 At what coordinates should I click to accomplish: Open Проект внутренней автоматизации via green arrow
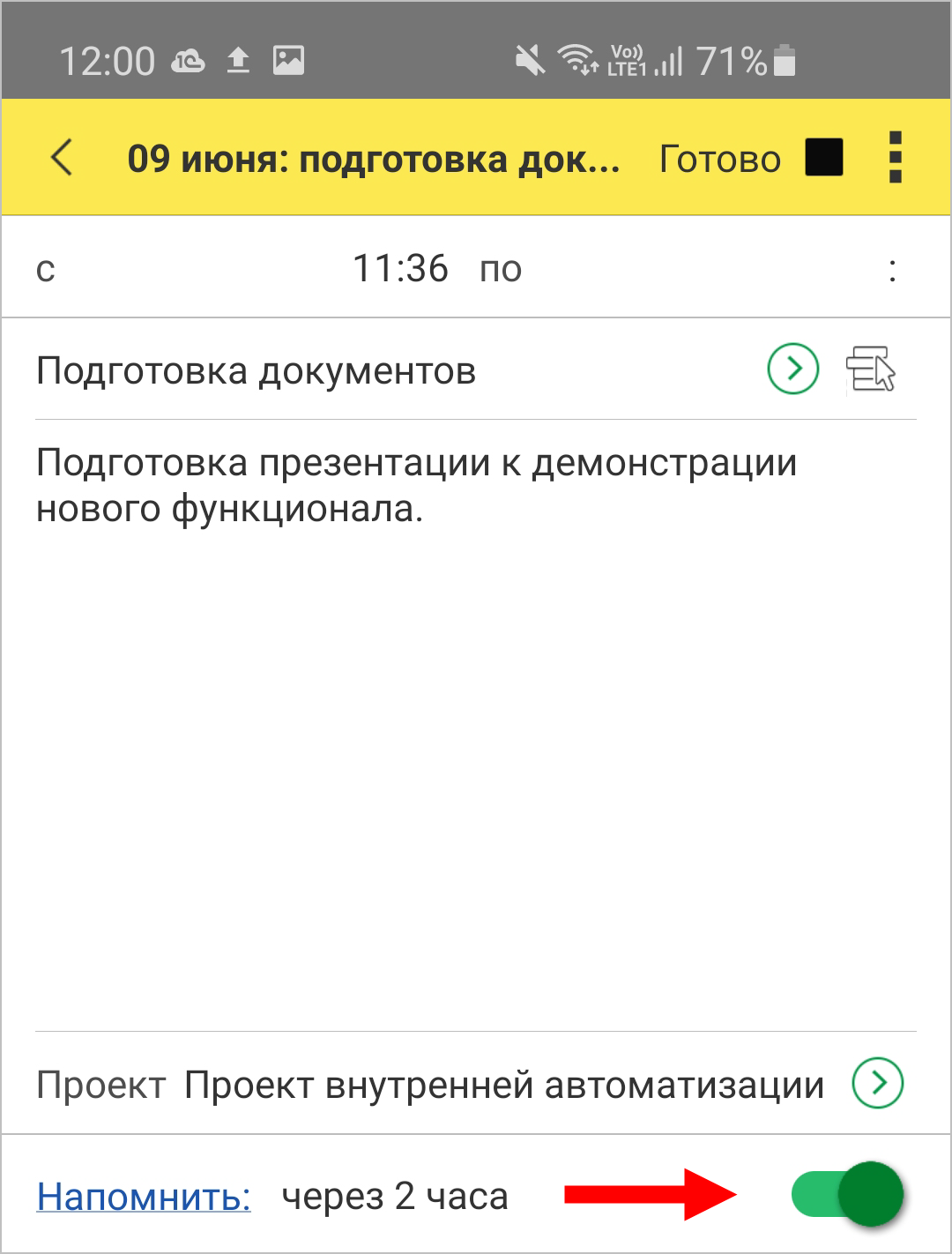coord(878,1083)
